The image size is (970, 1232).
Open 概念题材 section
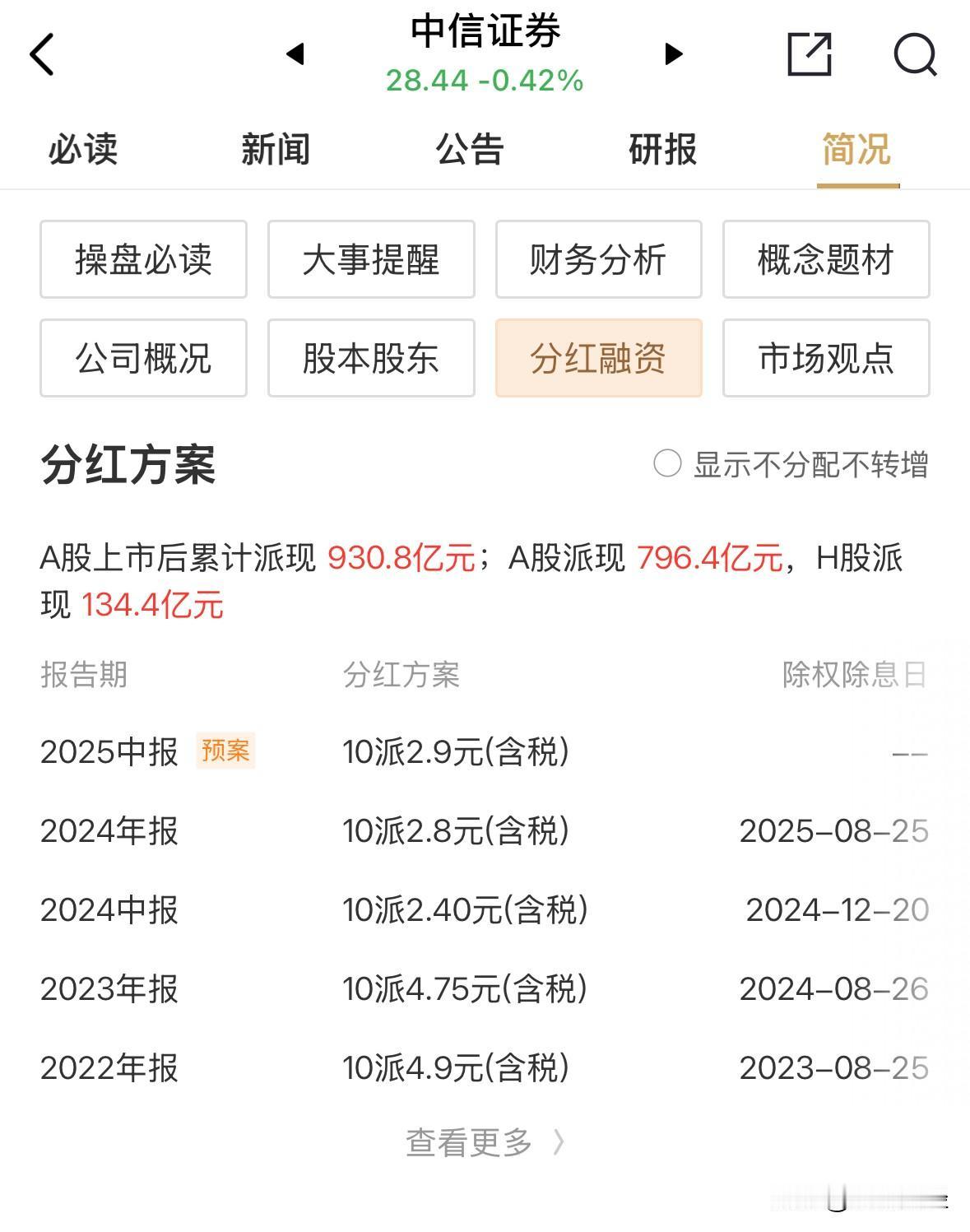(825, 259)
